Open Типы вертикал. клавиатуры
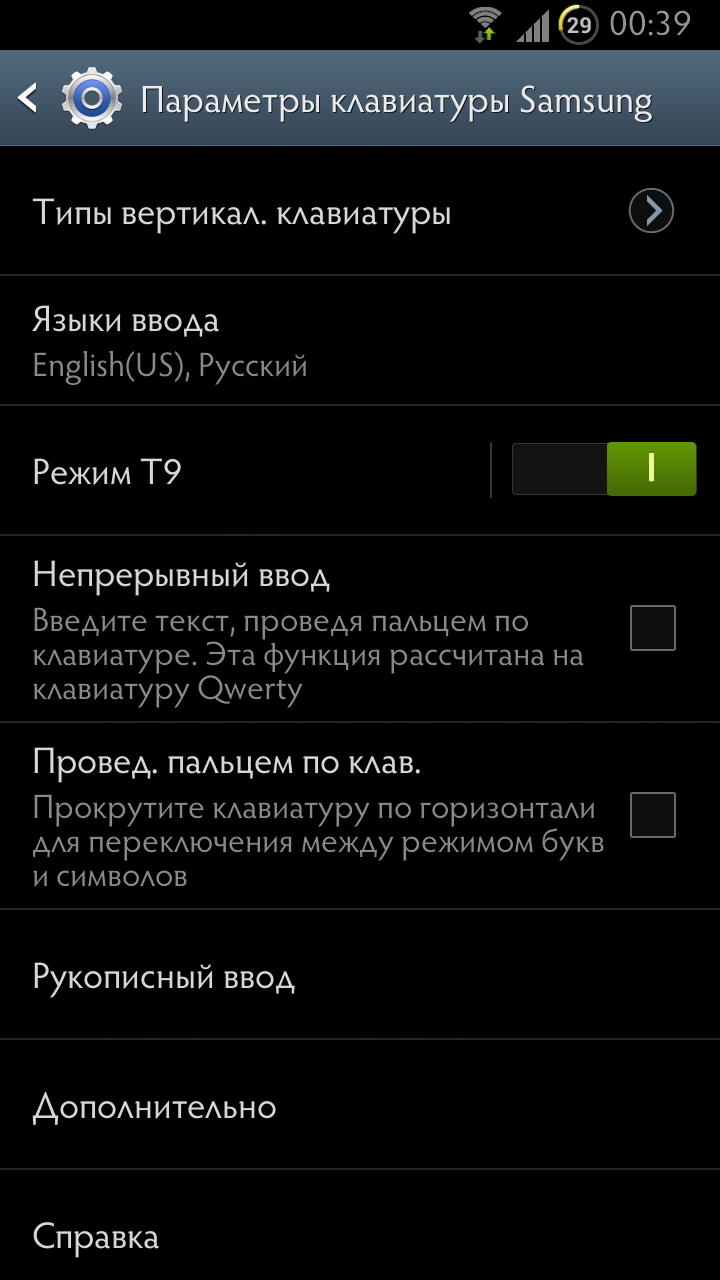Screen dimensions: 720x1280 tap(360, 211)
